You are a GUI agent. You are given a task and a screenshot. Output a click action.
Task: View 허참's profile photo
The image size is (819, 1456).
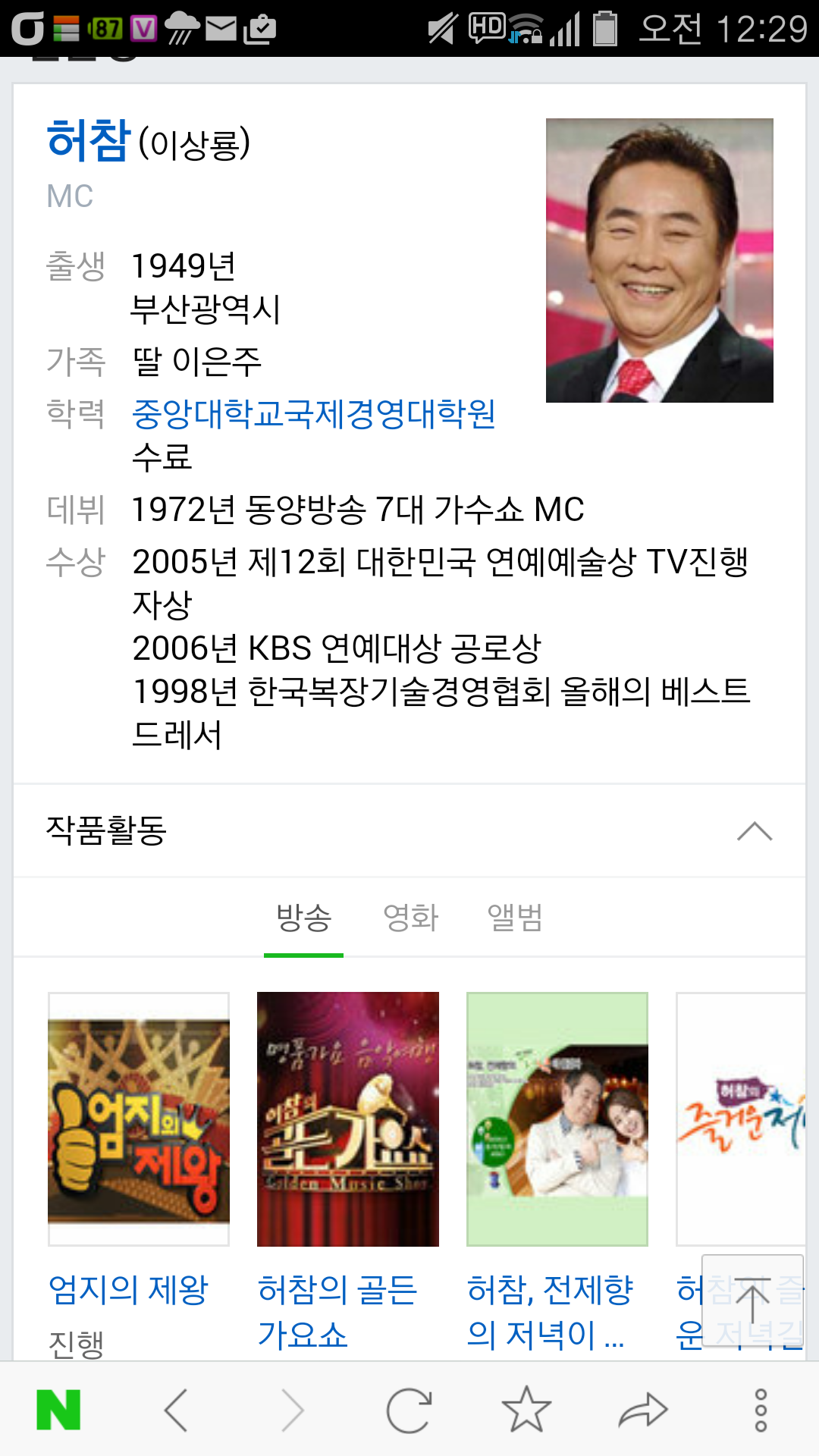[659, 260]
